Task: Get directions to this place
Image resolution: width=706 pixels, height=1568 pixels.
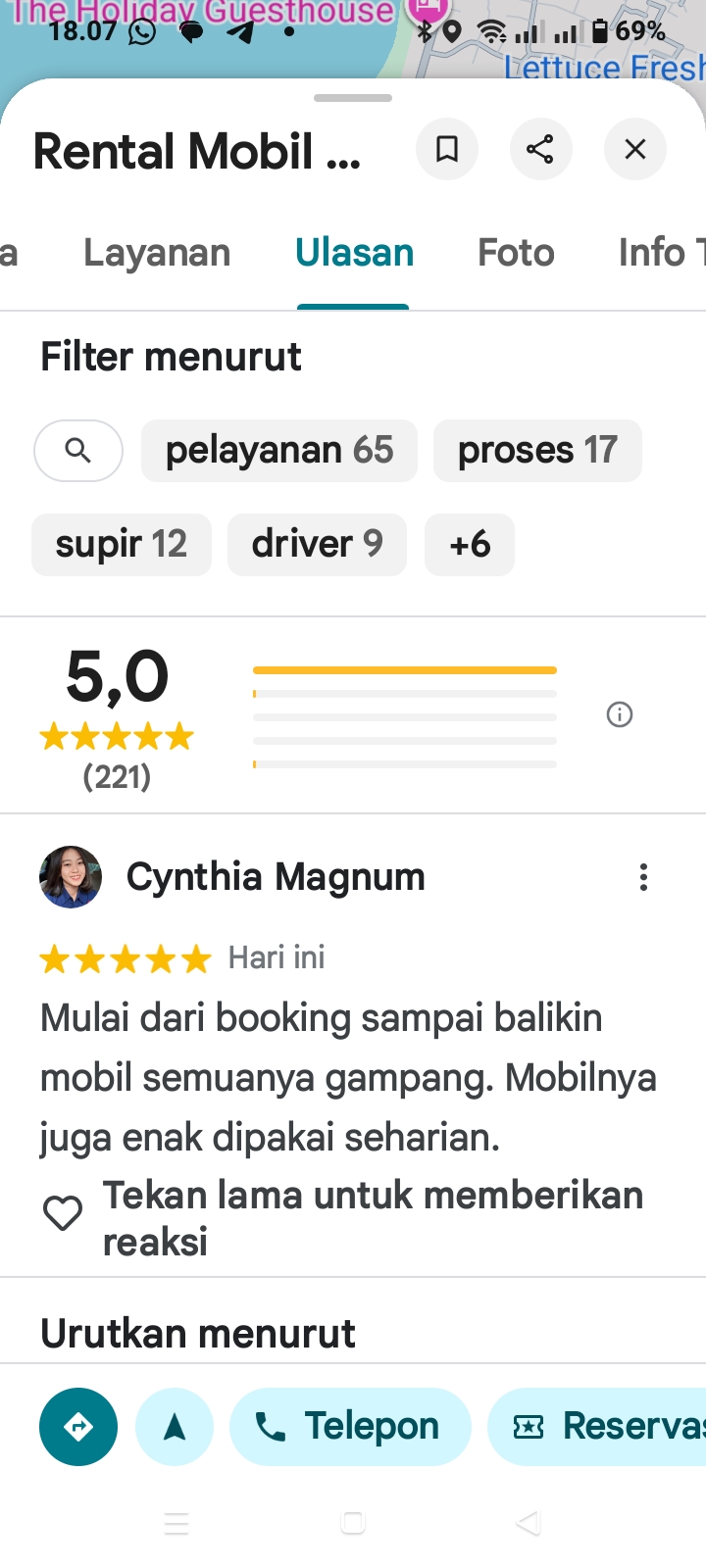Action: (x=78, y=1427)
